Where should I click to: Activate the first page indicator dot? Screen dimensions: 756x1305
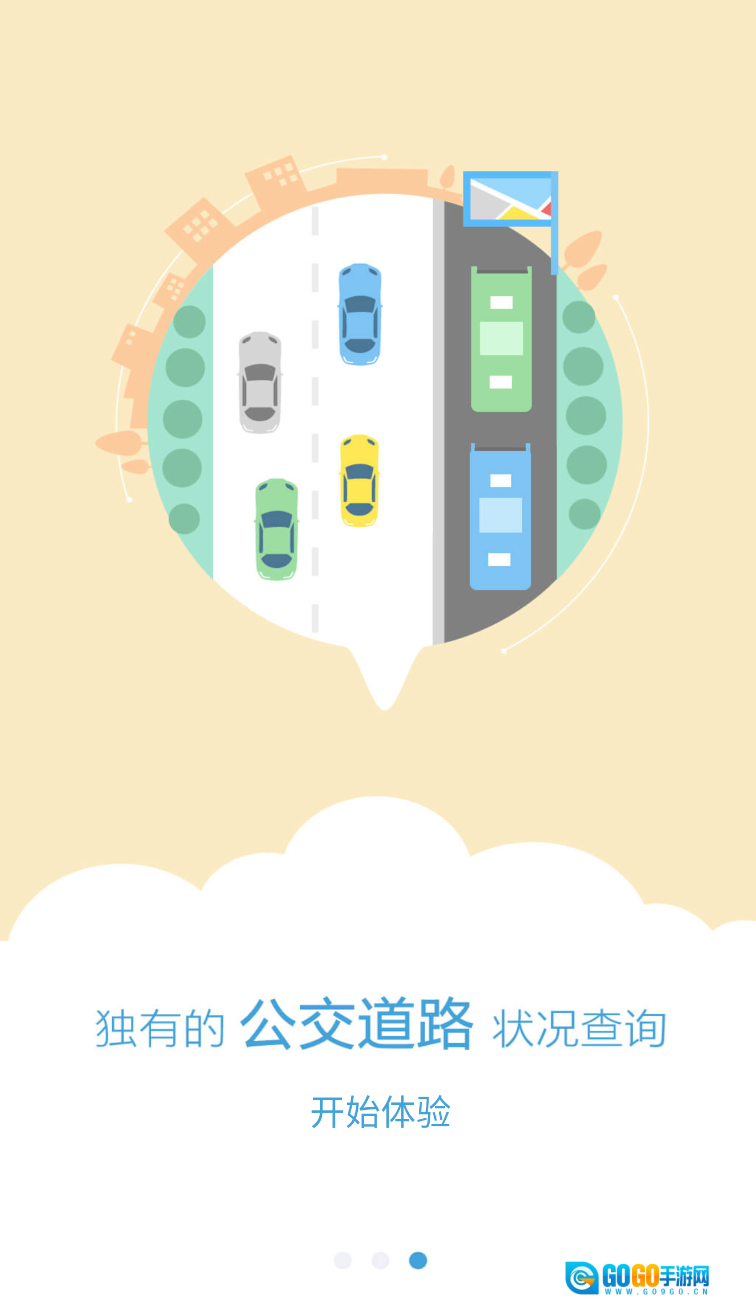pos(343,1262)
